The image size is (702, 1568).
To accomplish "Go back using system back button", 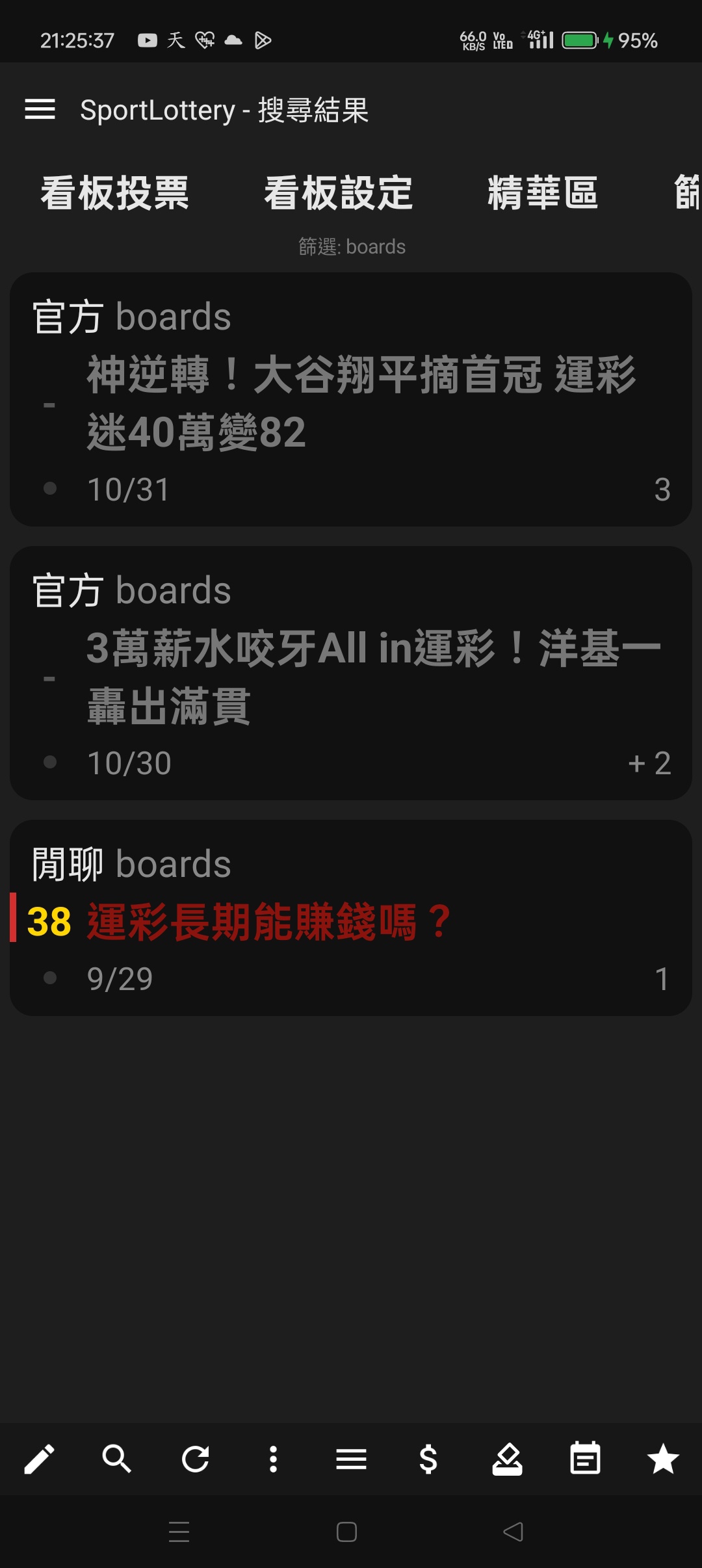I will [513, 1532].
